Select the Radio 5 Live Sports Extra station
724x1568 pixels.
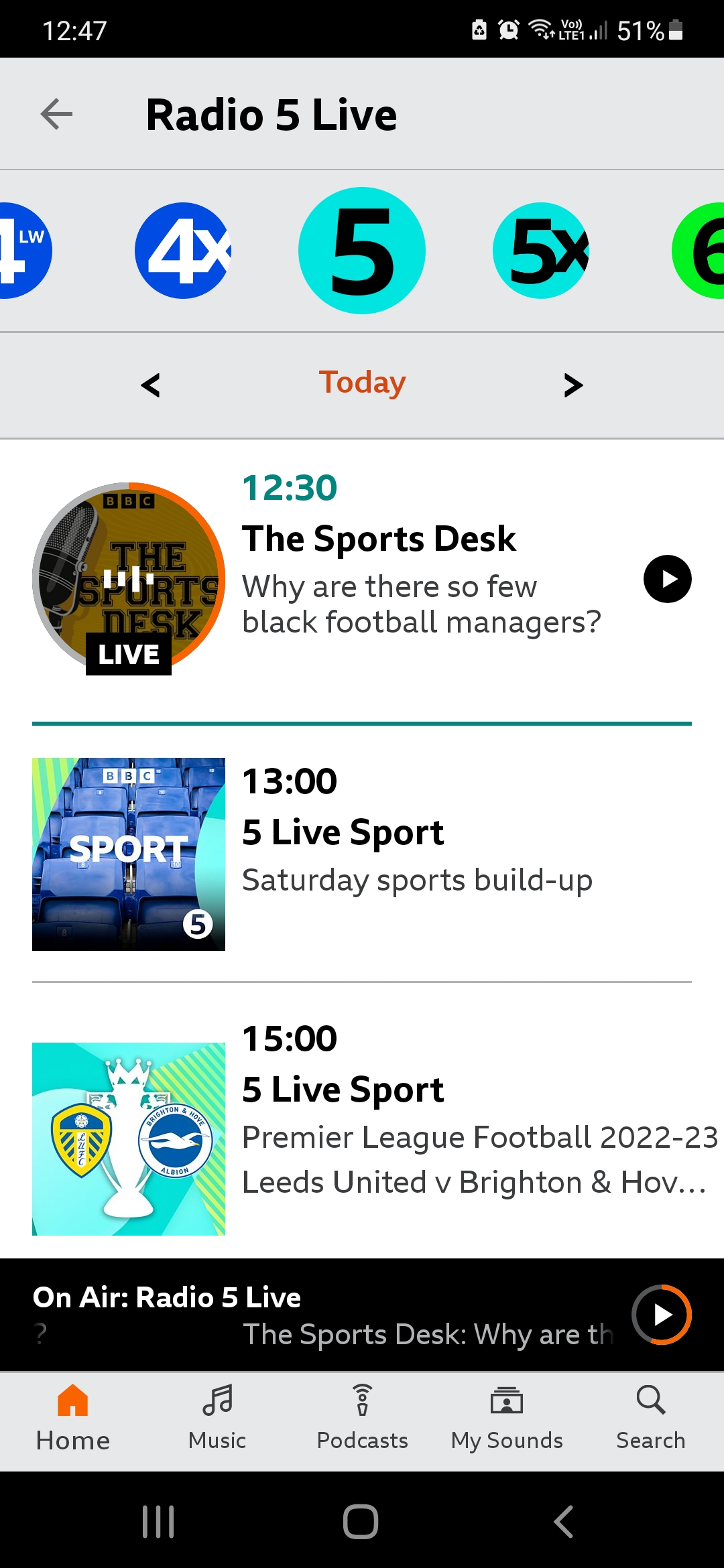541,251
